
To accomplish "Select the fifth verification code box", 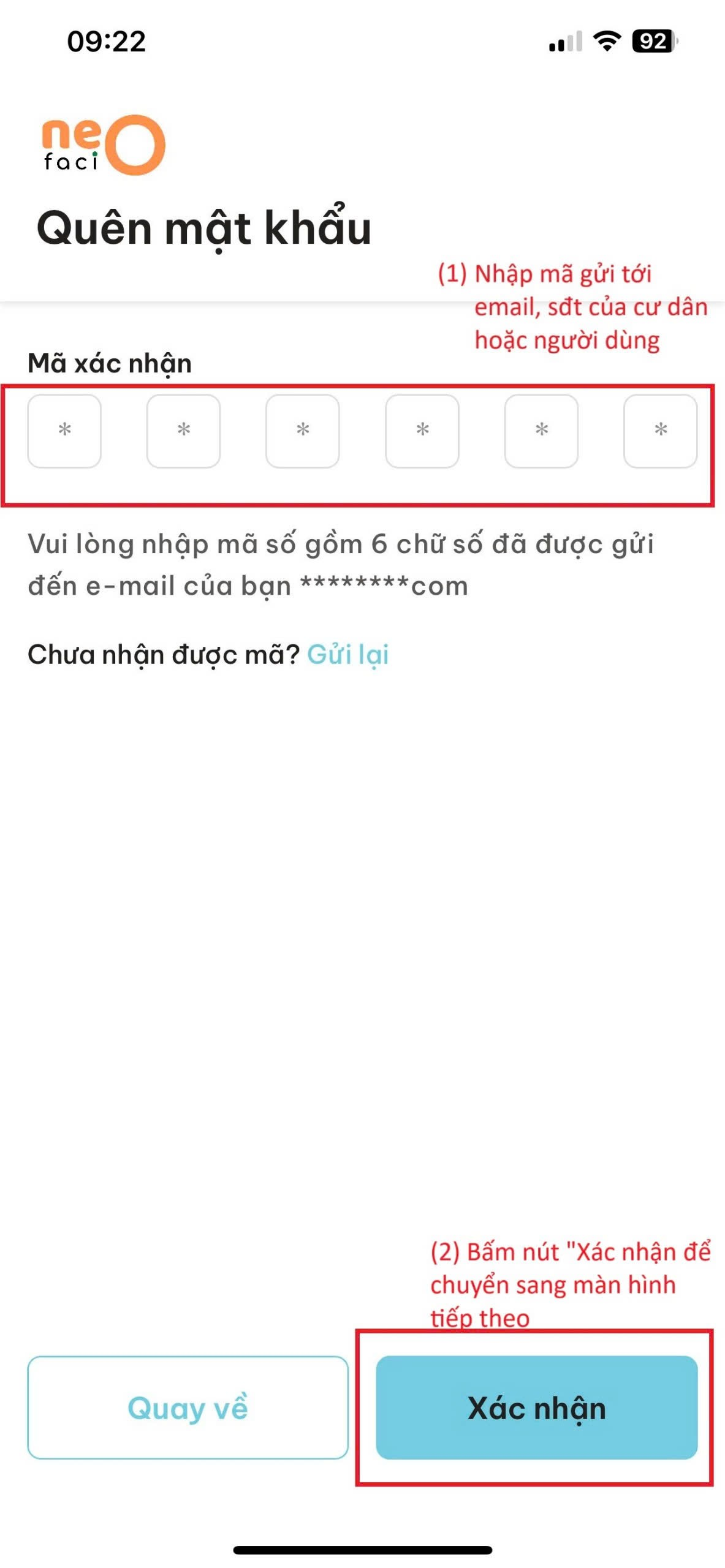I will [x=541, y=431].
